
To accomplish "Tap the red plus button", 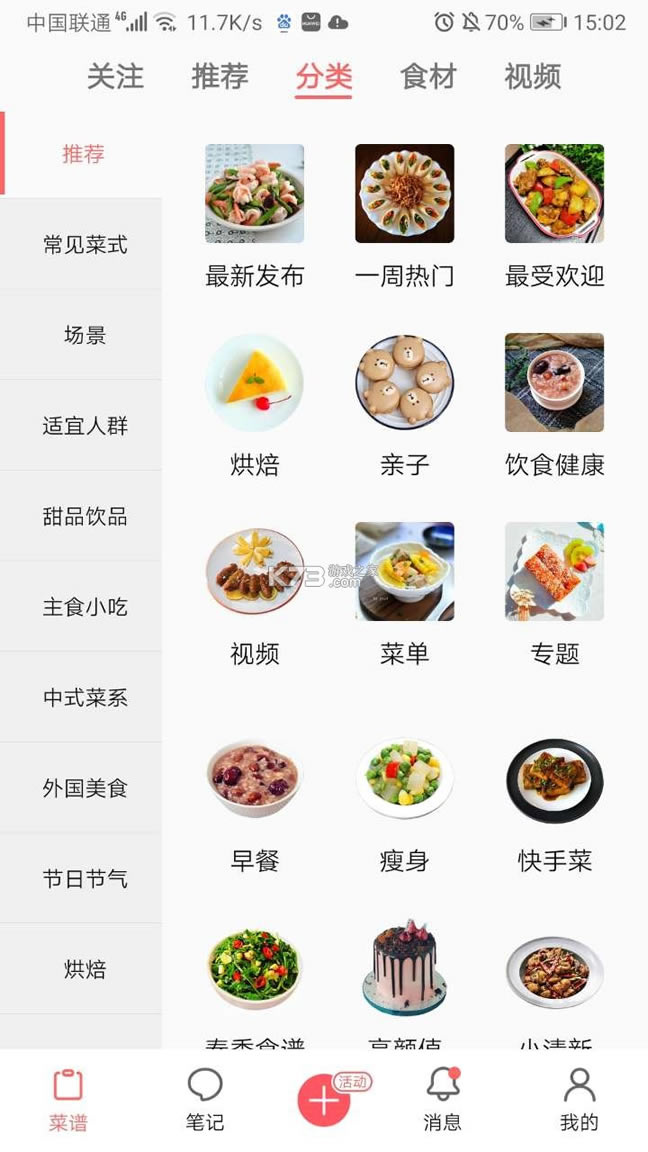I will 323,1101.
